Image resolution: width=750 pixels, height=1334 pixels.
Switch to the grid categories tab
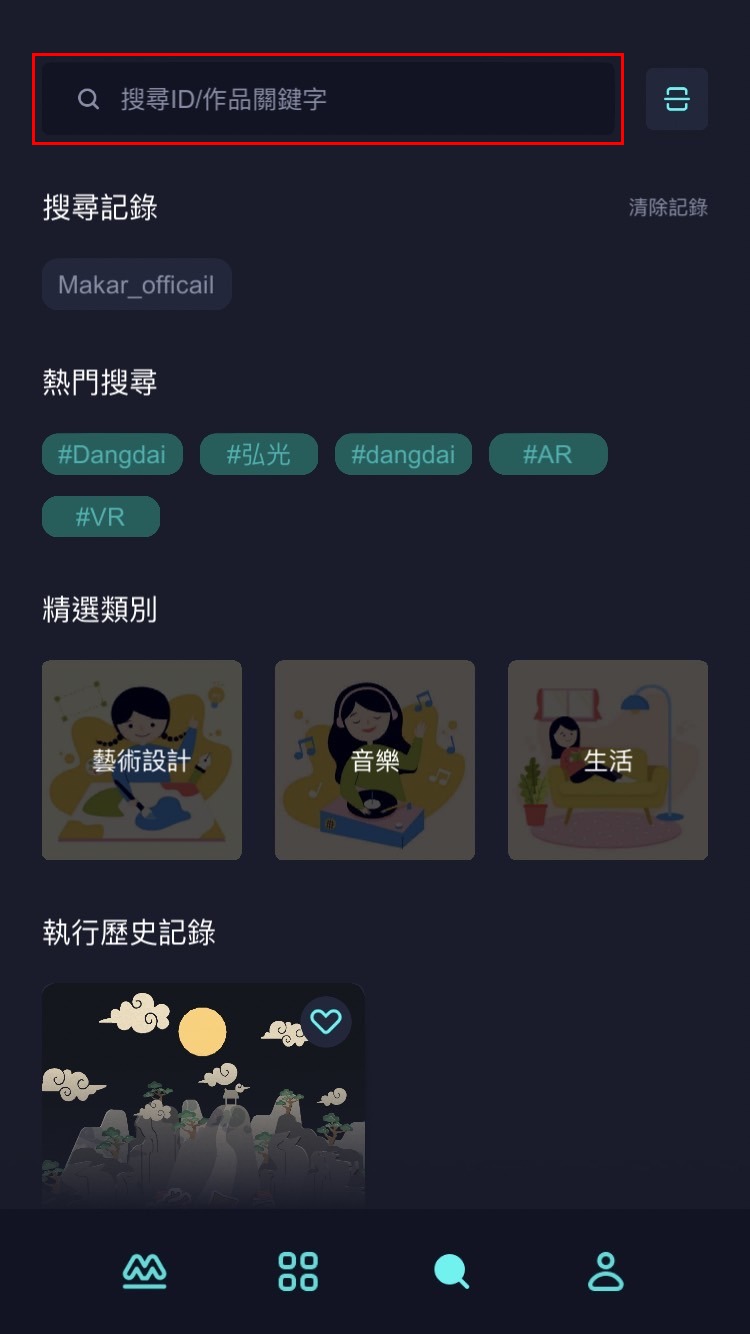click(298, 1272)
